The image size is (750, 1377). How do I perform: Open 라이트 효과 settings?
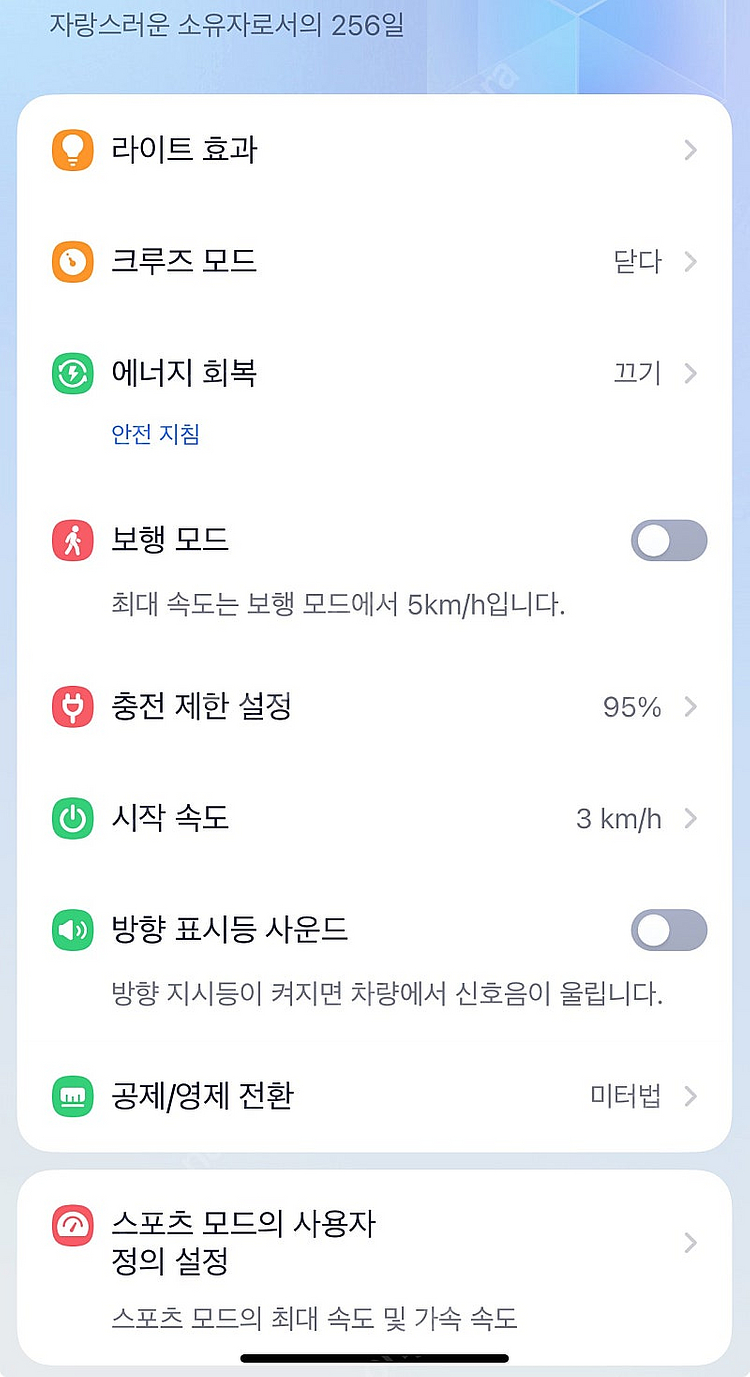[x=374, y=150]
